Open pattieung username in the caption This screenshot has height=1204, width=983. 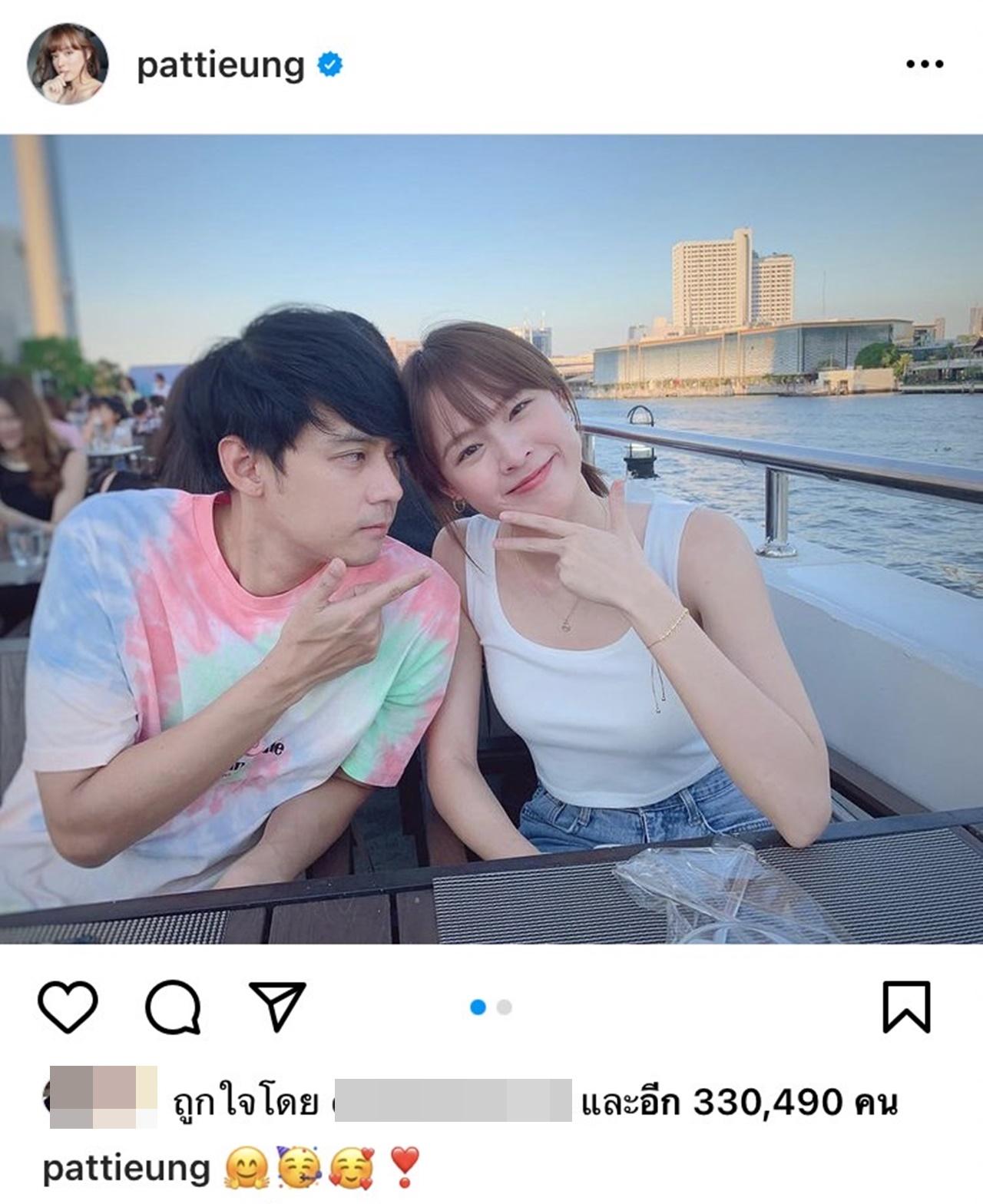[126, 1168]
